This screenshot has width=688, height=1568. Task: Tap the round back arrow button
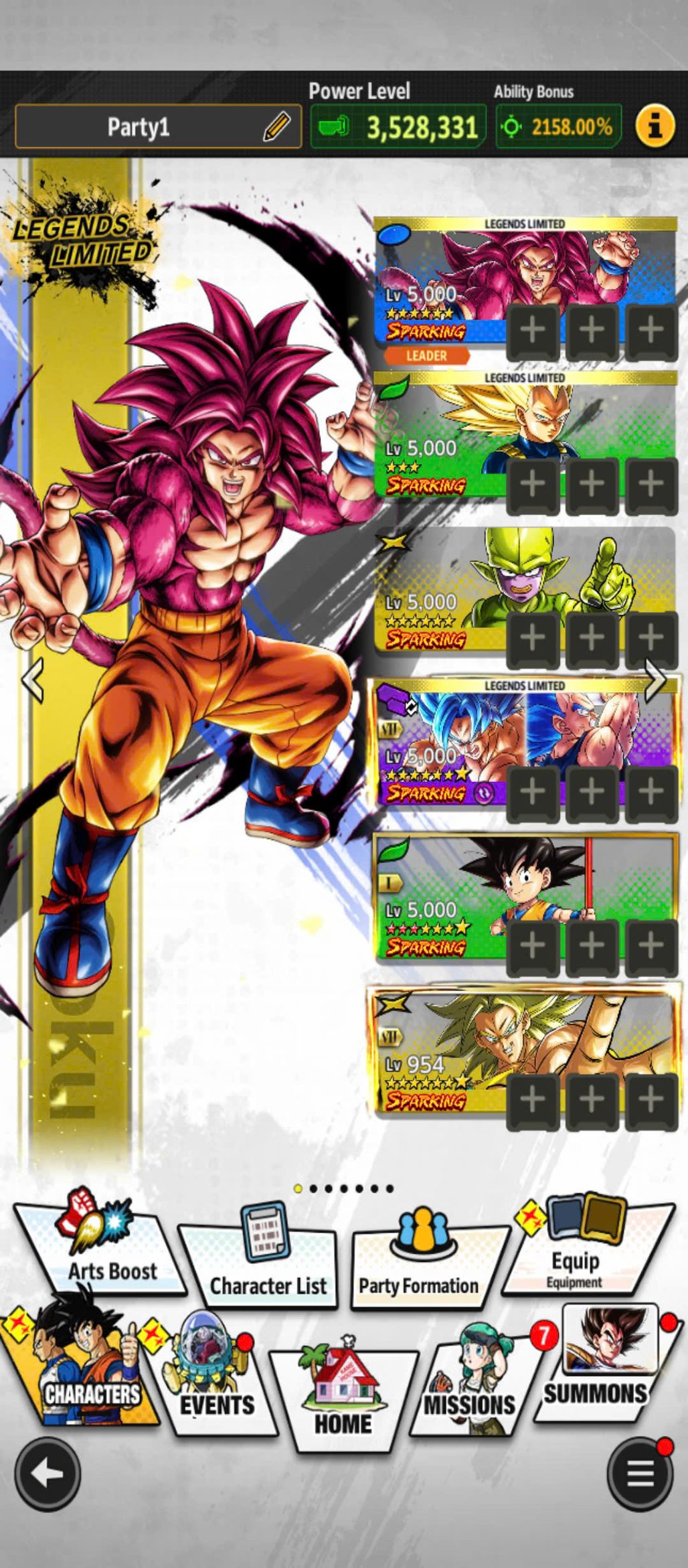(x=48, y=1474)
